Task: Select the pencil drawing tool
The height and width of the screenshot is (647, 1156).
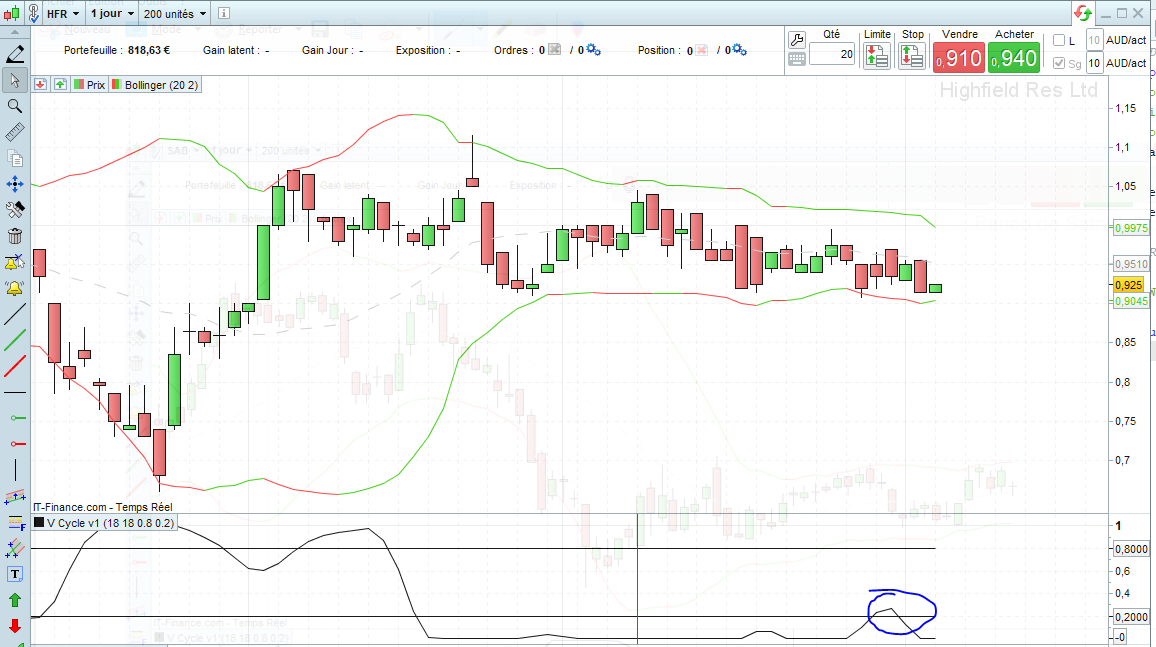Action: pos(15,54)
